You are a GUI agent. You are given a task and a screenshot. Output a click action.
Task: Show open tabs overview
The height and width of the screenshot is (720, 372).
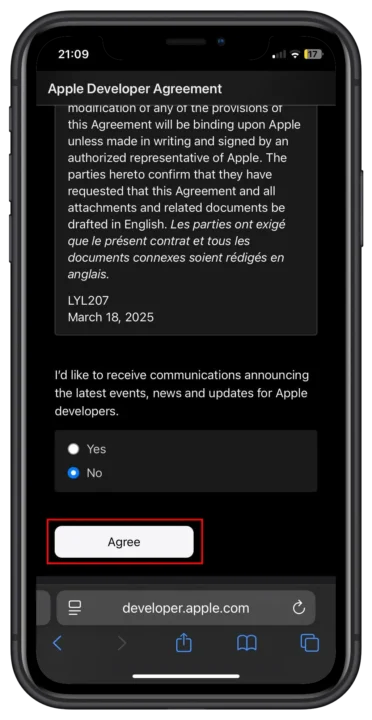(x=310, y=643)
